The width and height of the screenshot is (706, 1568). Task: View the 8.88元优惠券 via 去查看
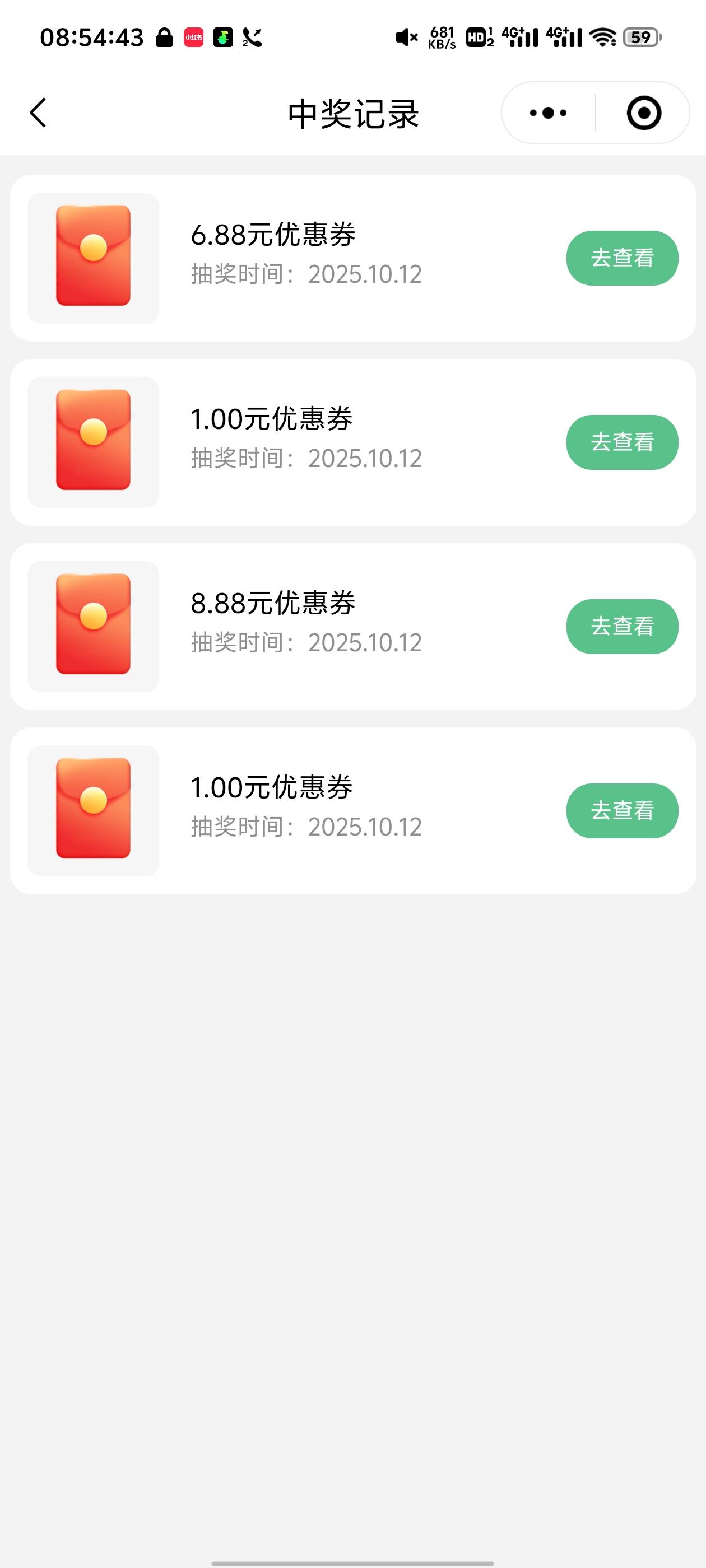point(622,626)
